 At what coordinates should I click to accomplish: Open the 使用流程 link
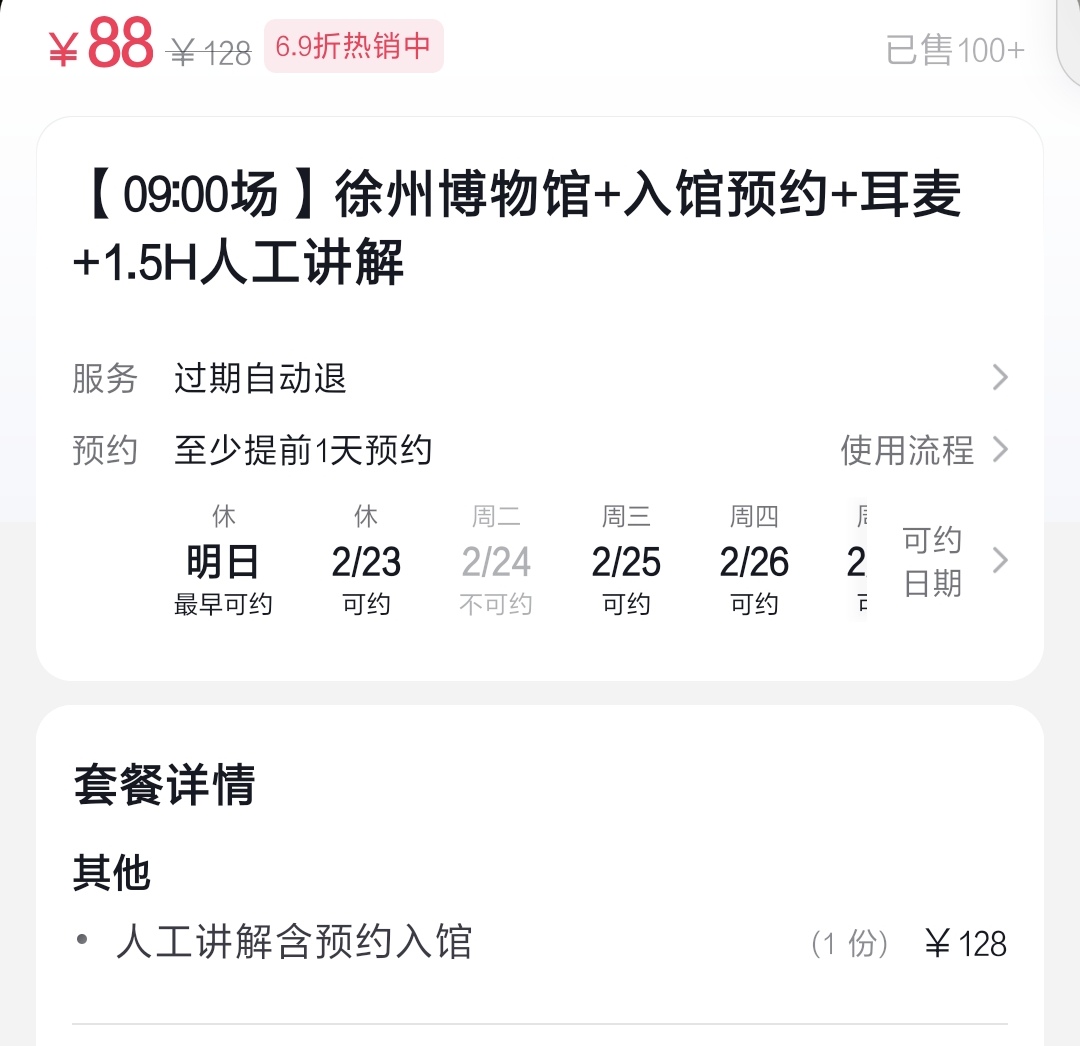(923, 450)
